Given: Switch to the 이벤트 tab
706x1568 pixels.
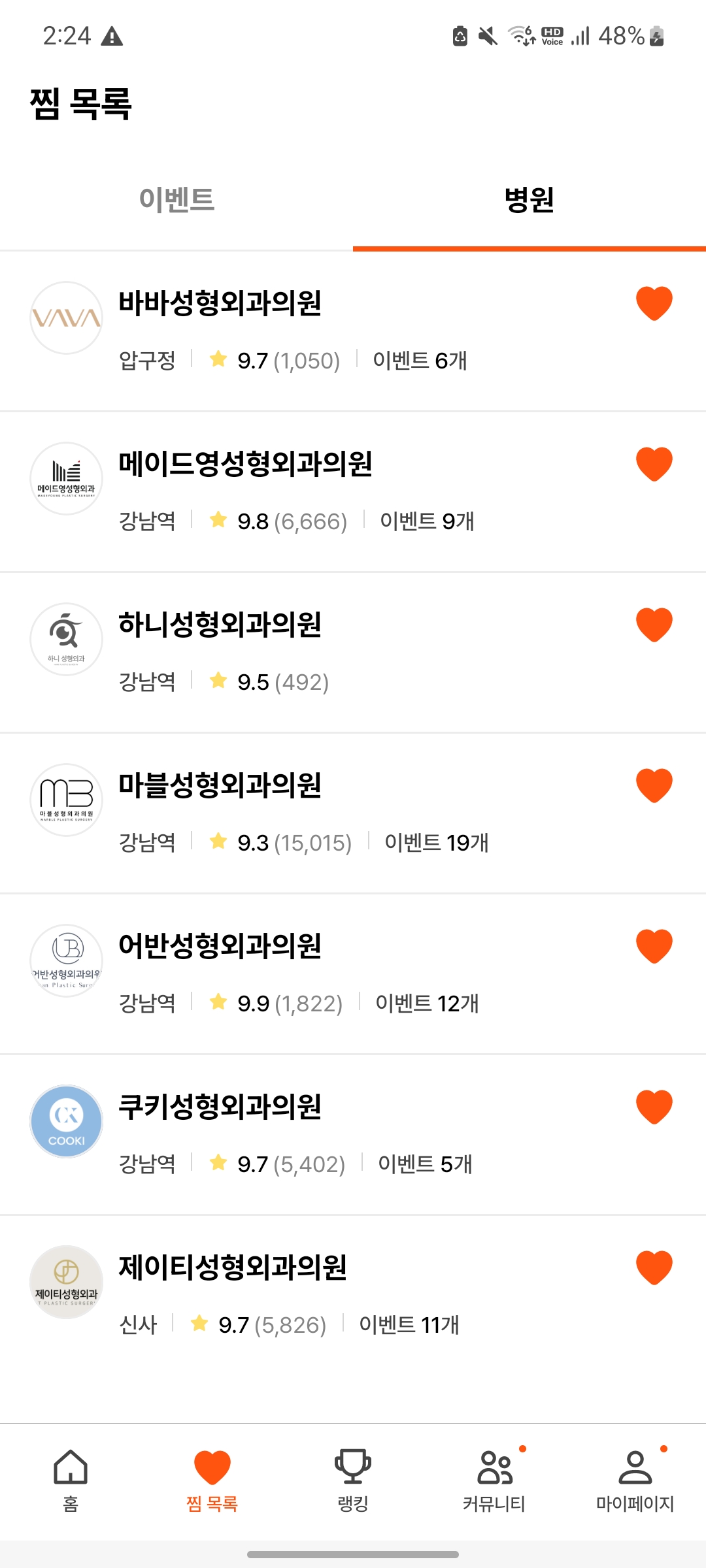Looking at the screenshot, I should click(176, 200).
